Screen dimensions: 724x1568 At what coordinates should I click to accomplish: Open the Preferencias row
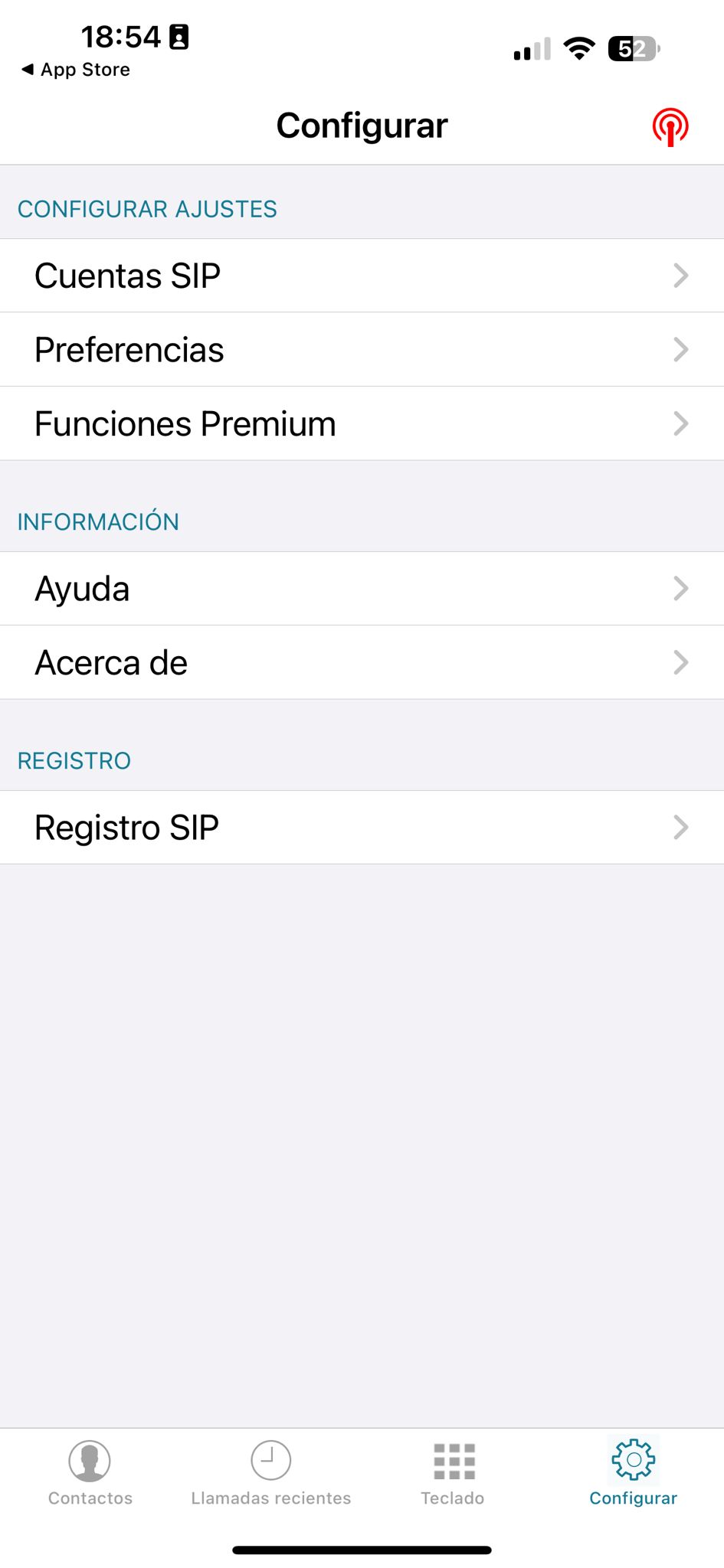pos(362,350)
